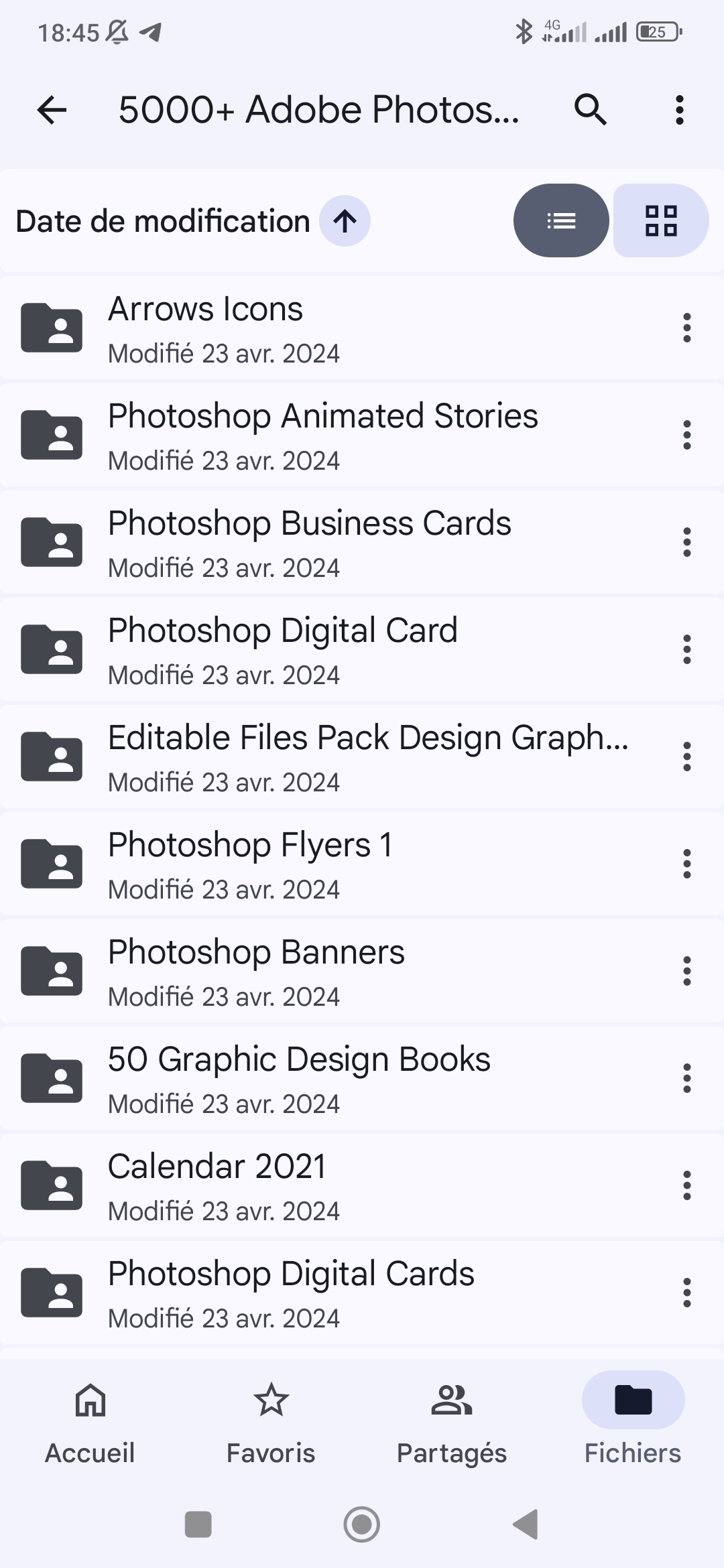Switch to list view

tap(561, 220)
